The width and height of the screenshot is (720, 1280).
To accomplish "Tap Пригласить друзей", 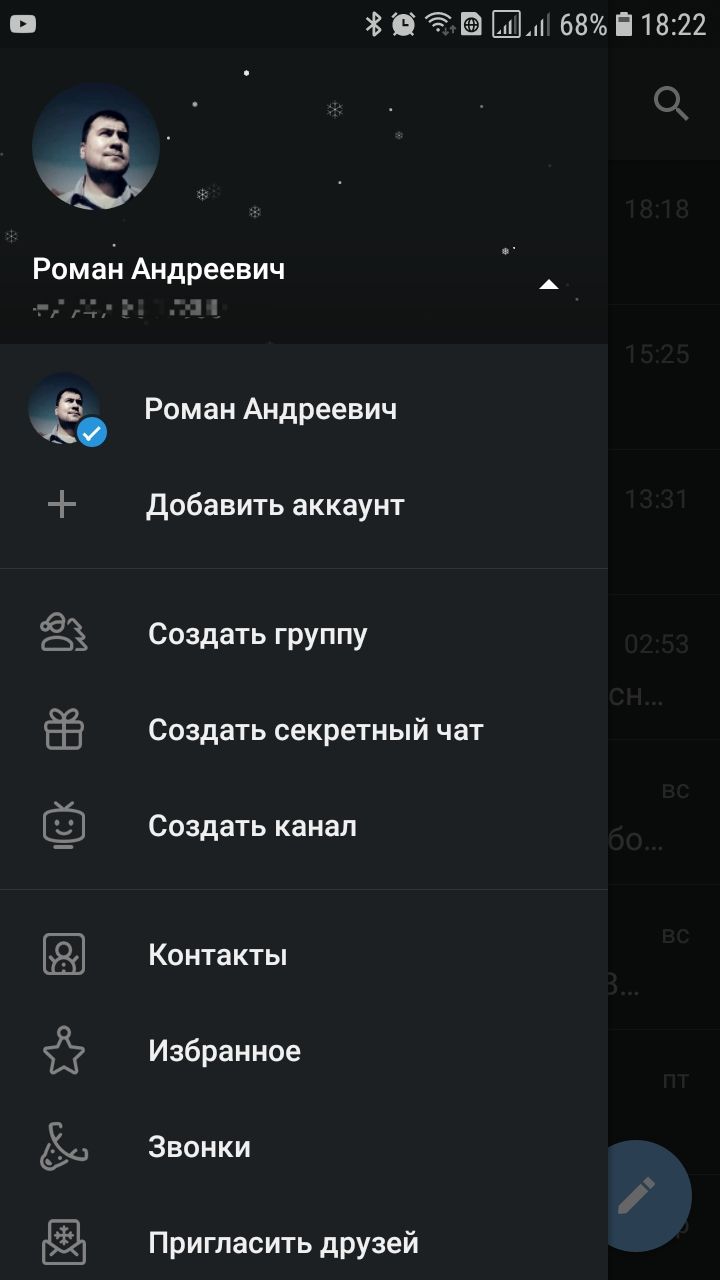I will [x=304, y=1243].
